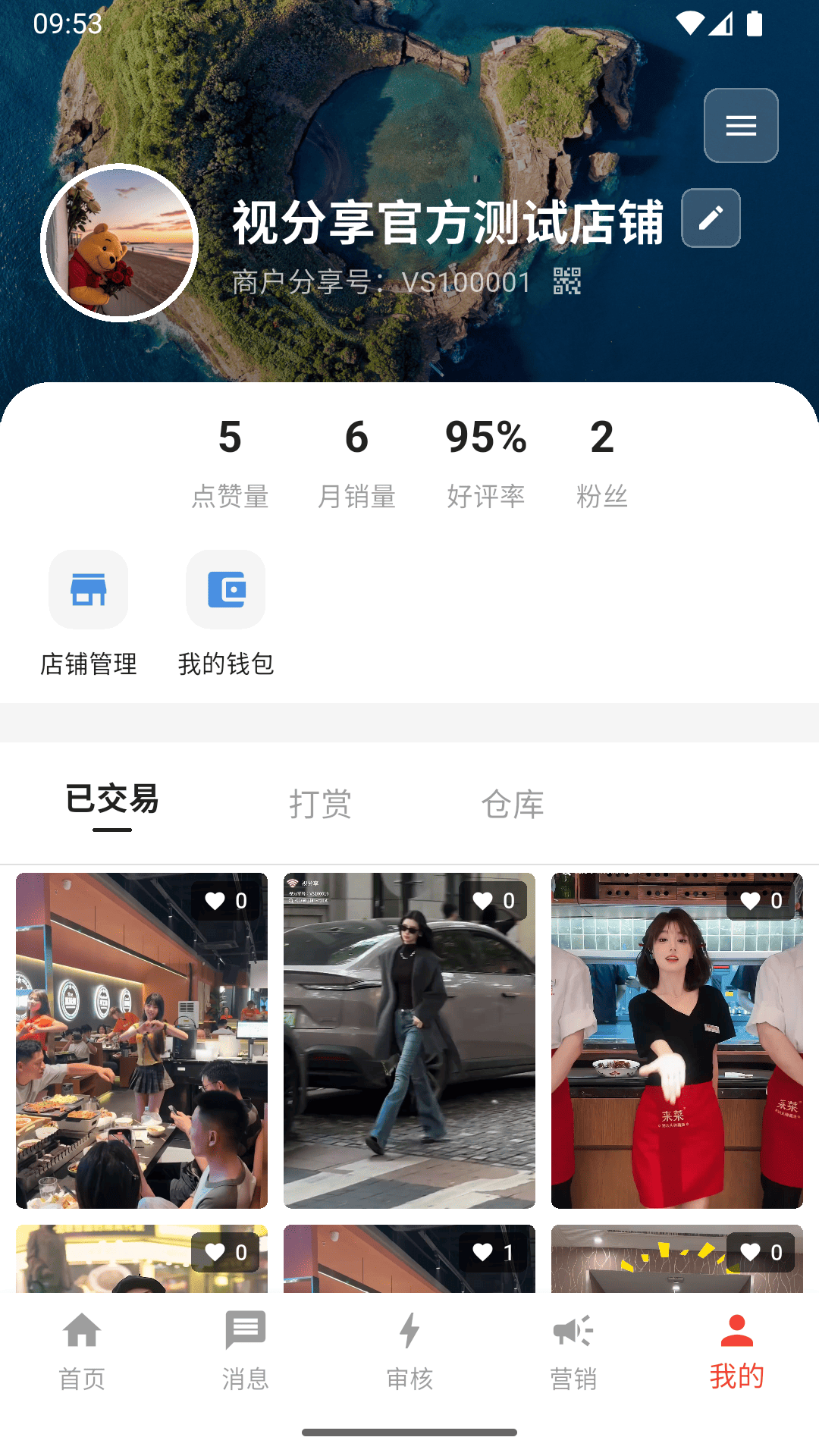Open the merchant QR code icon
This screenshot has height=1456, width=819.
click(566, 281)
